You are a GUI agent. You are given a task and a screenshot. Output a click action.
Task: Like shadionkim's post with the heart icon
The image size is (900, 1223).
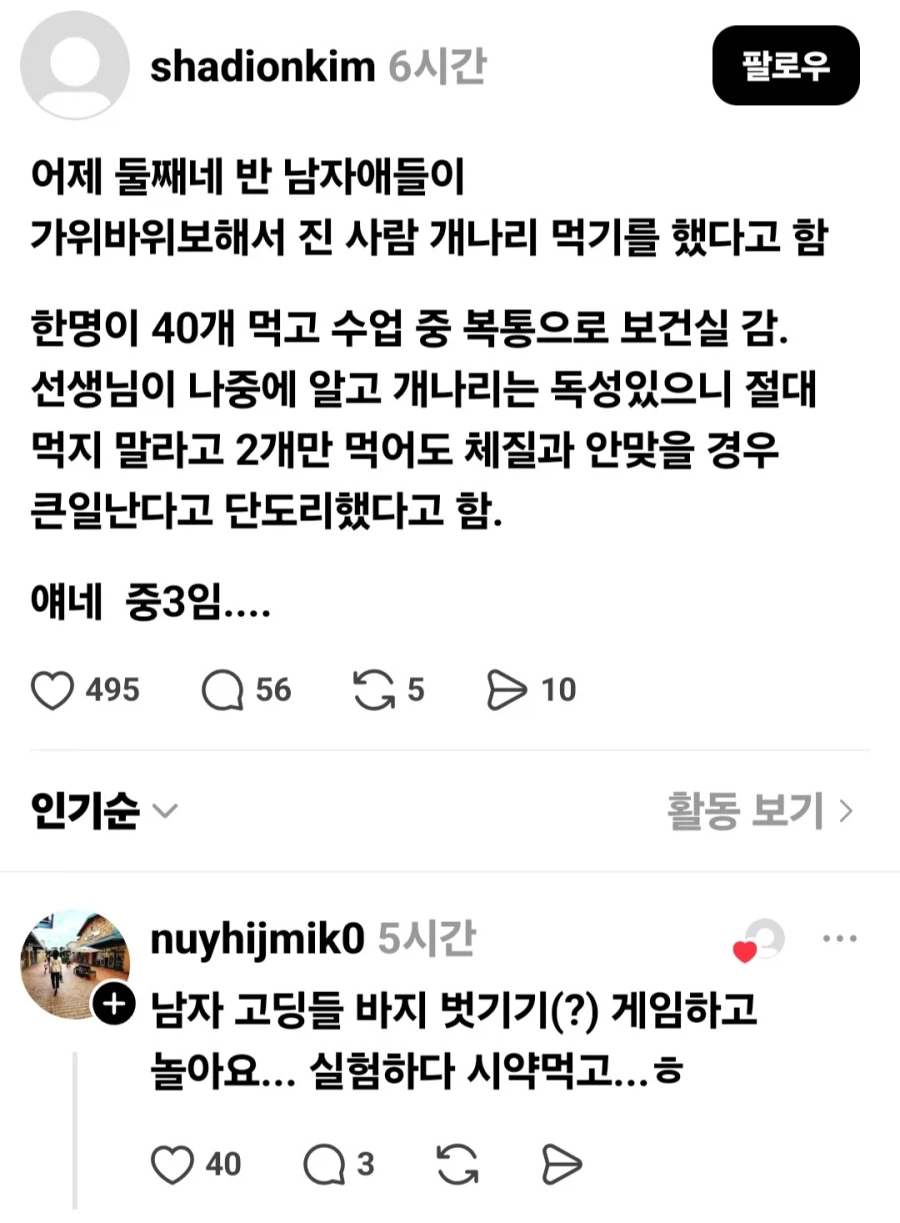pyautogui.click(x=52, y=689)
